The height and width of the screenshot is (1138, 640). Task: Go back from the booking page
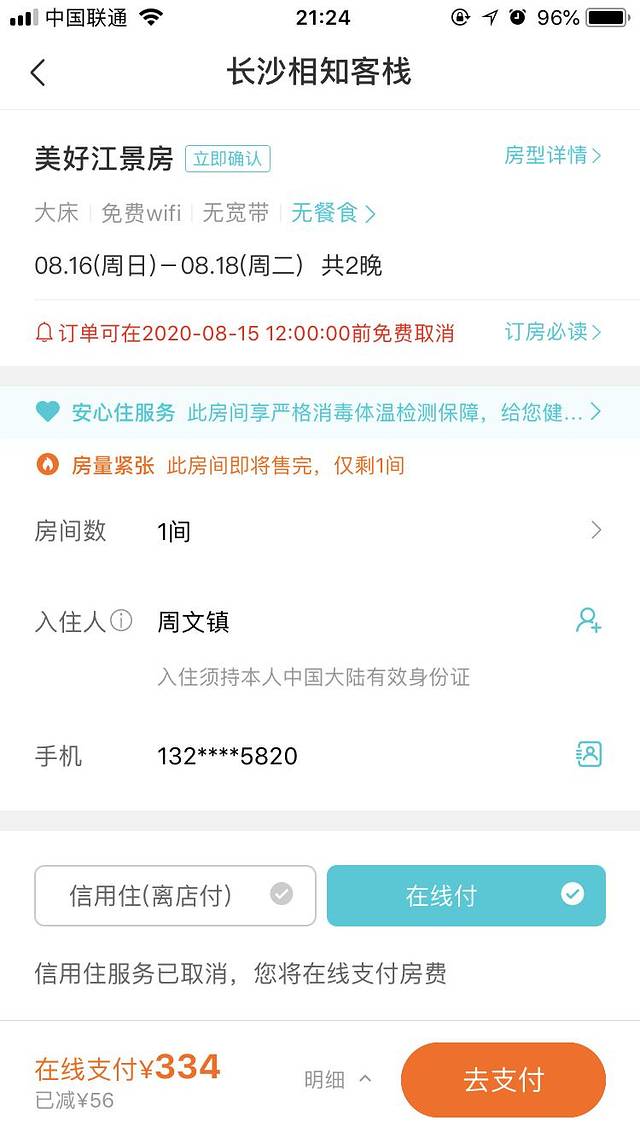coord(38,73)
